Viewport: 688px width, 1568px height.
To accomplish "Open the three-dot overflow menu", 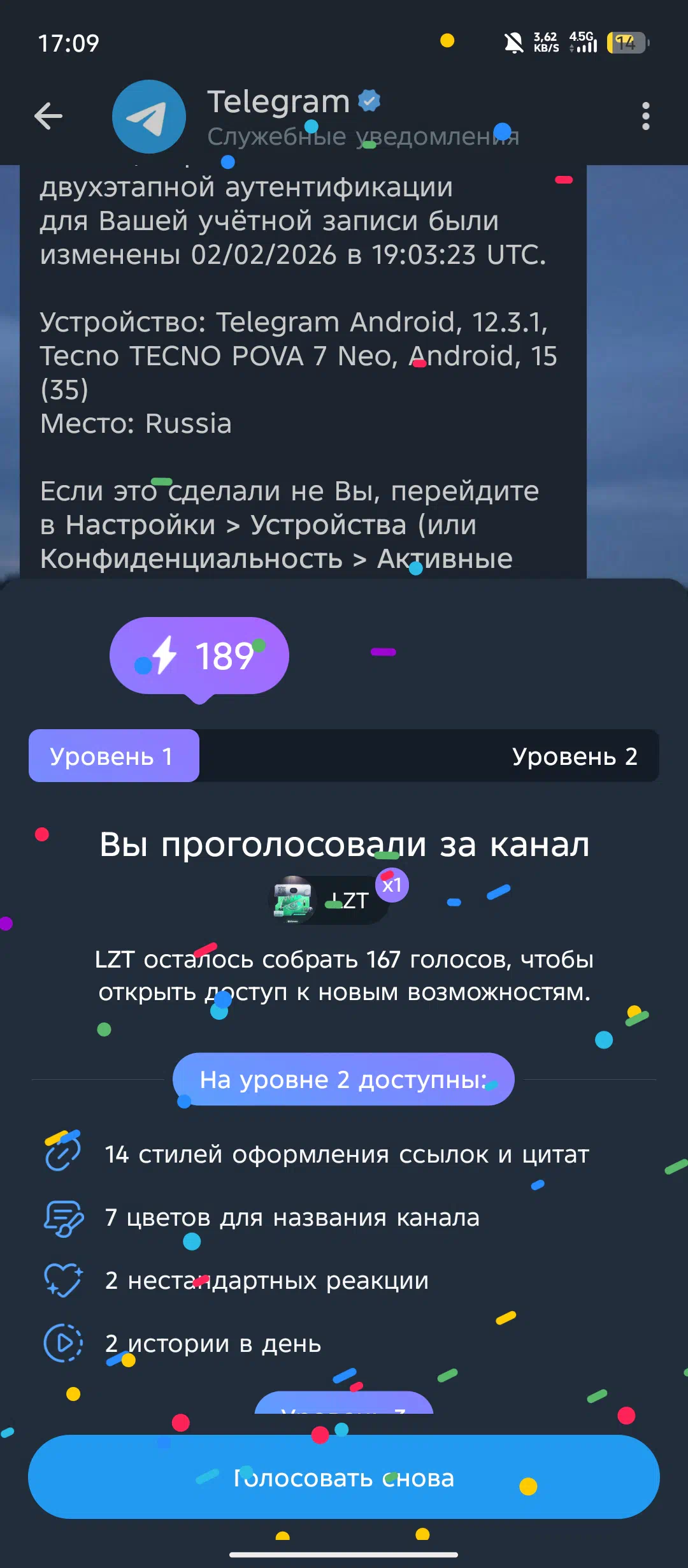I will point(645,116).
